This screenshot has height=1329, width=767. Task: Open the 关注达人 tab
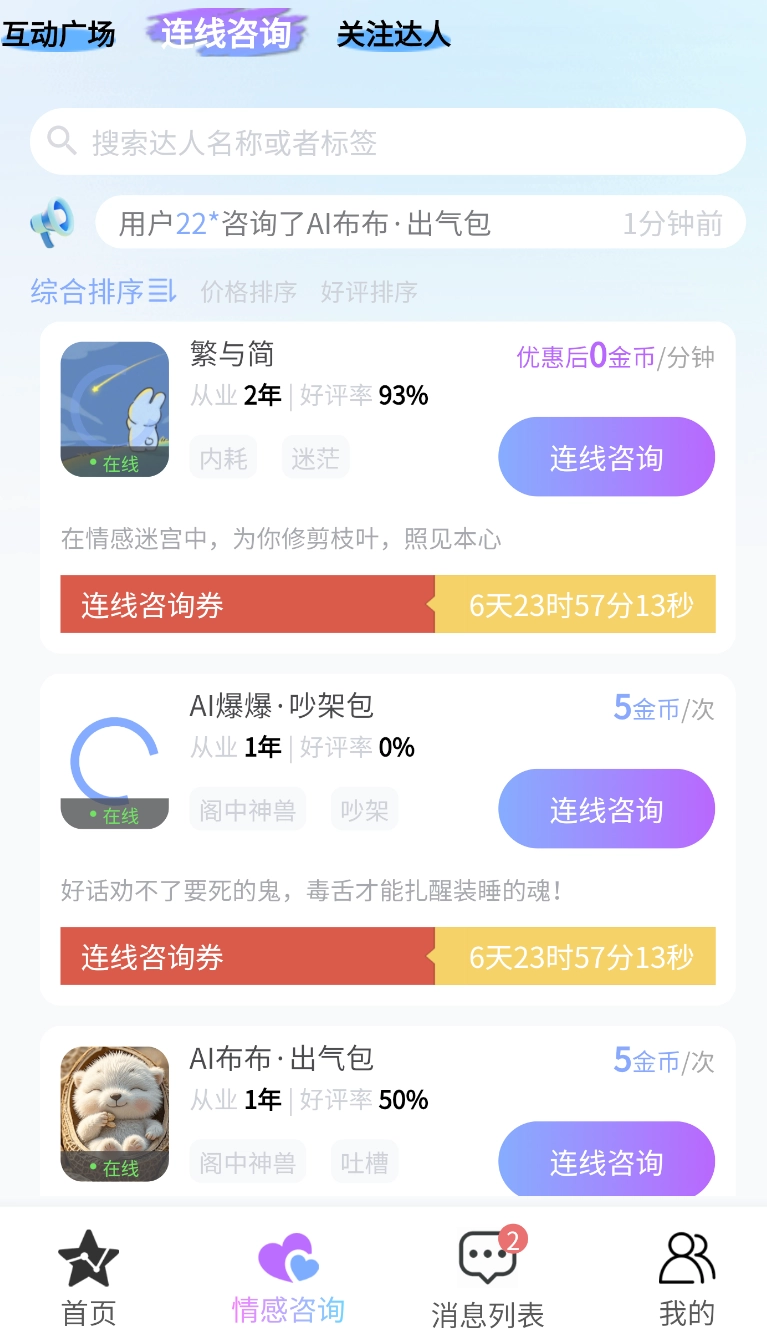392,33
